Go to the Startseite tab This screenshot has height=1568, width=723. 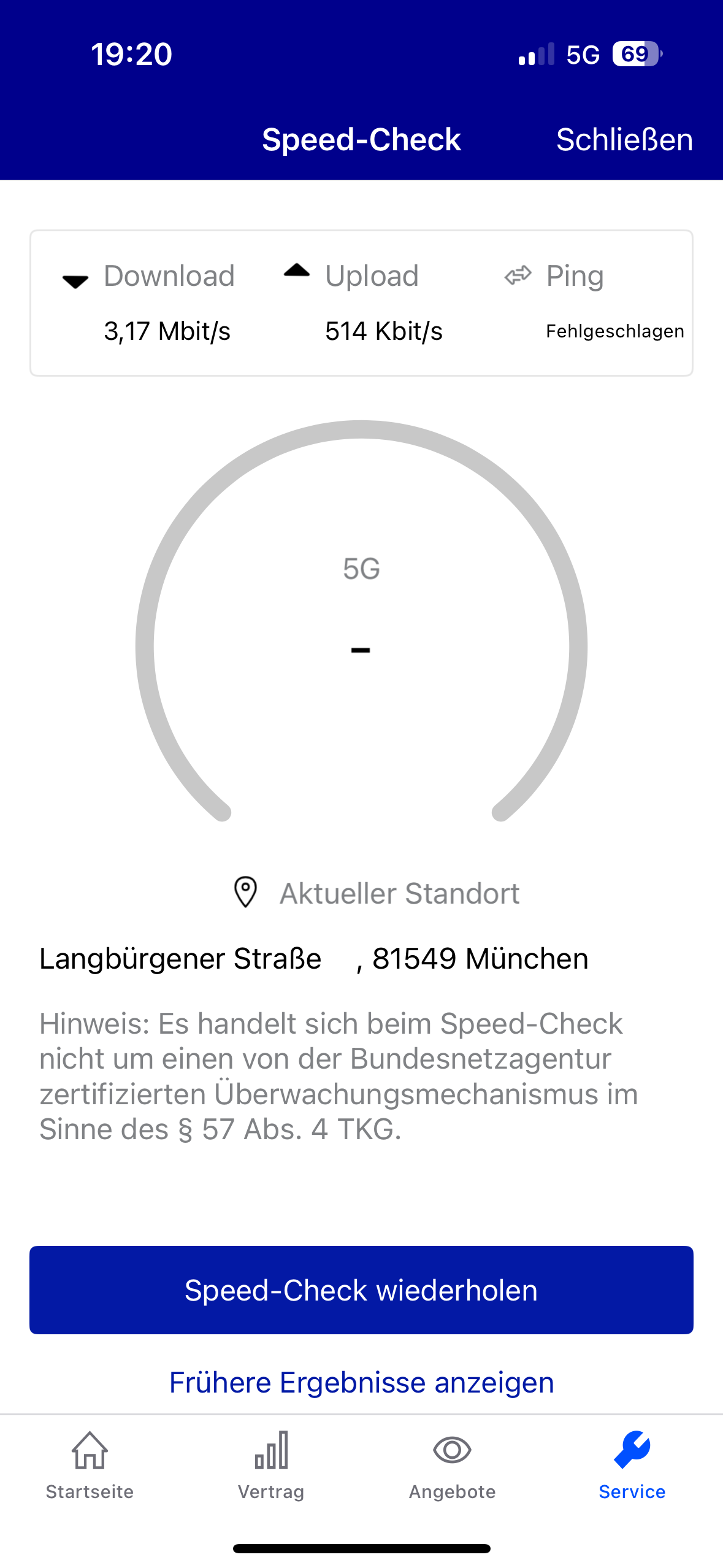90,1466
